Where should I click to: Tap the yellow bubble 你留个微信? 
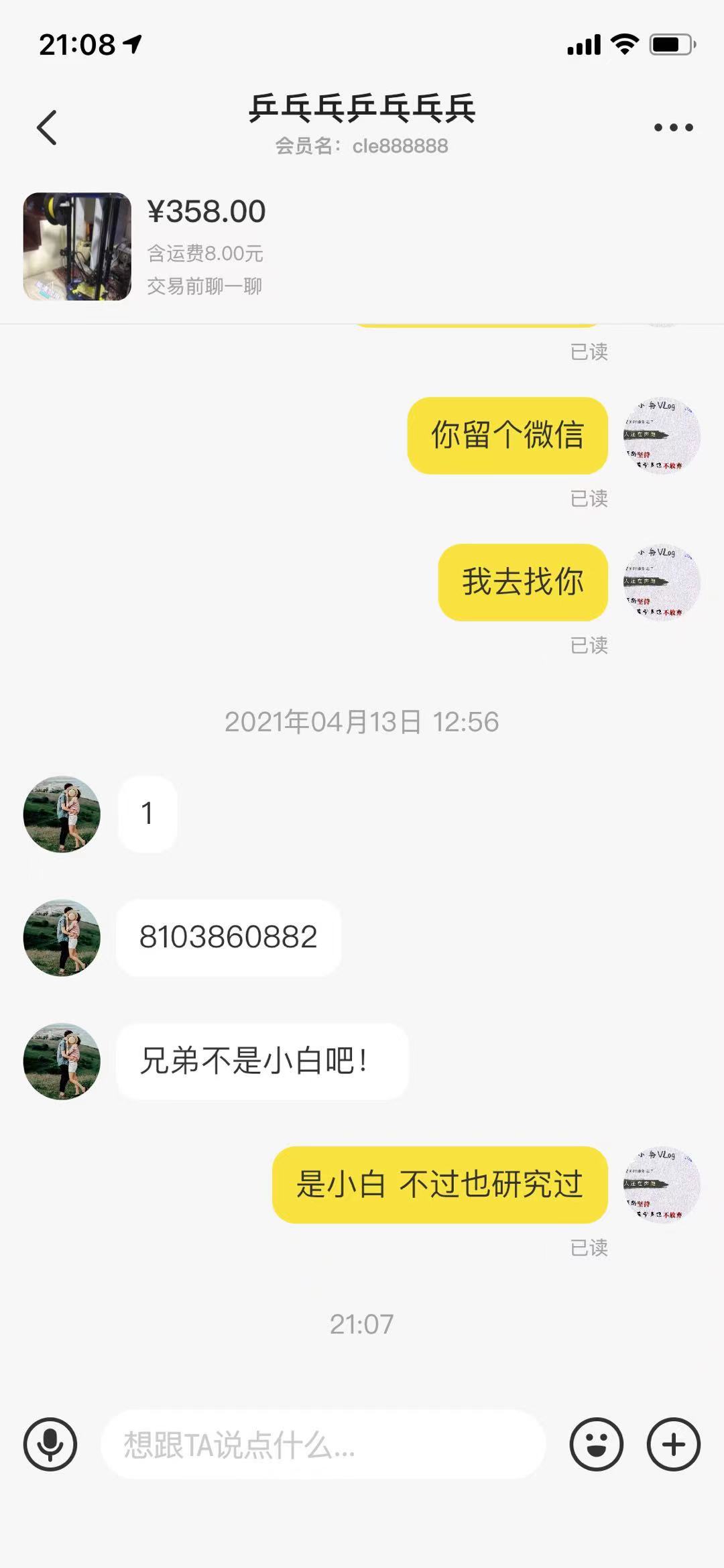(x=506, y=436)
